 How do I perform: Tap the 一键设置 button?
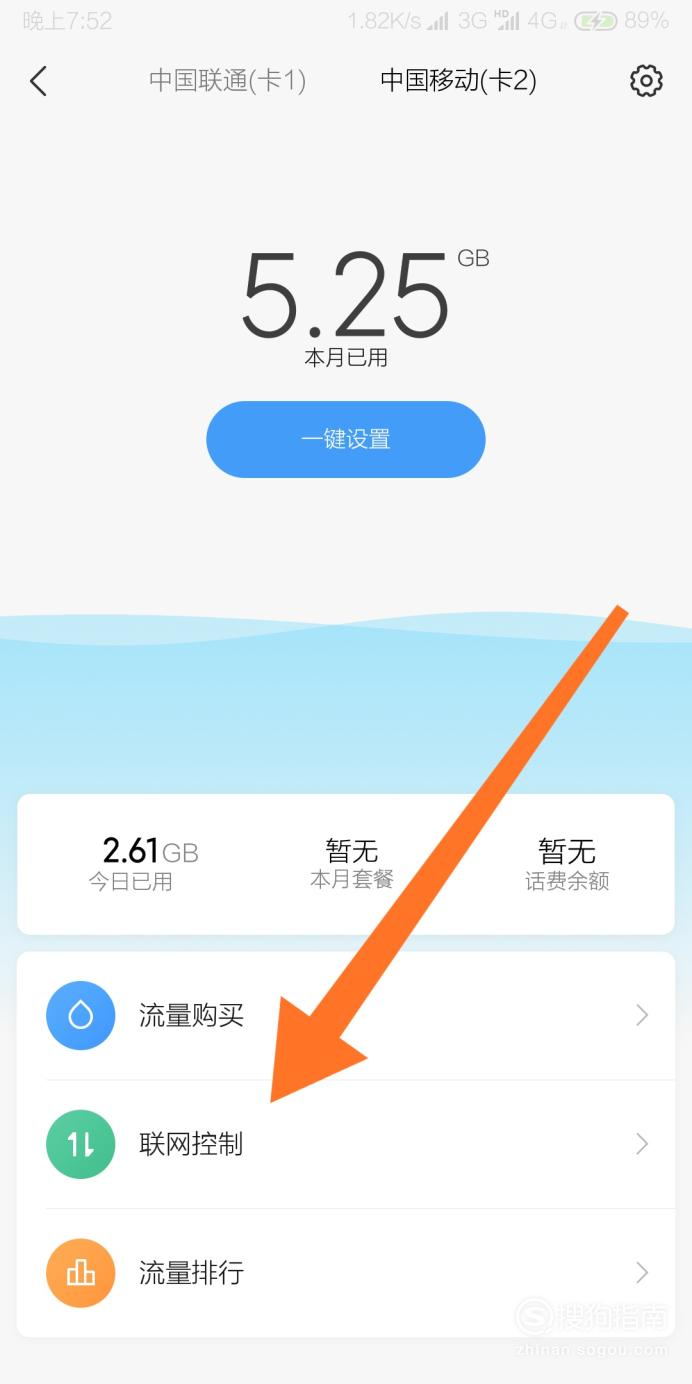(x=346, y=439)
